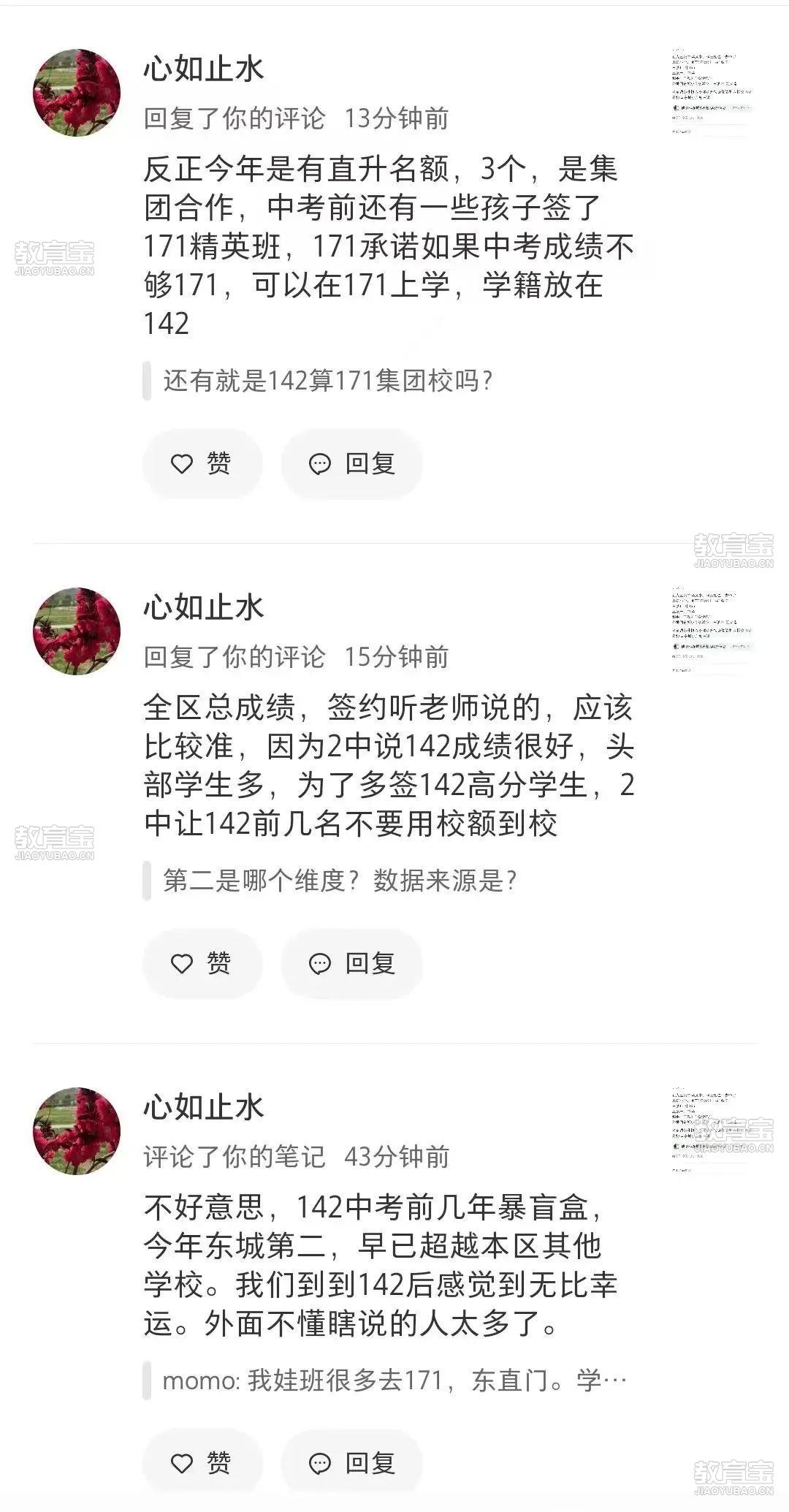
Task: Reply to the comment posted 43分钟前
Action: click(x=352, y=1463)
